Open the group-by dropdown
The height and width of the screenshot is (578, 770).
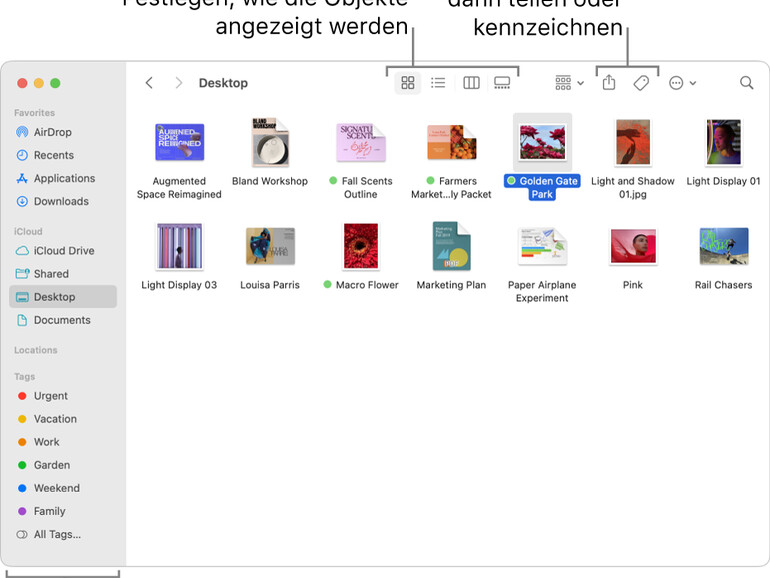pyautogui.click(x=569, y=83)
